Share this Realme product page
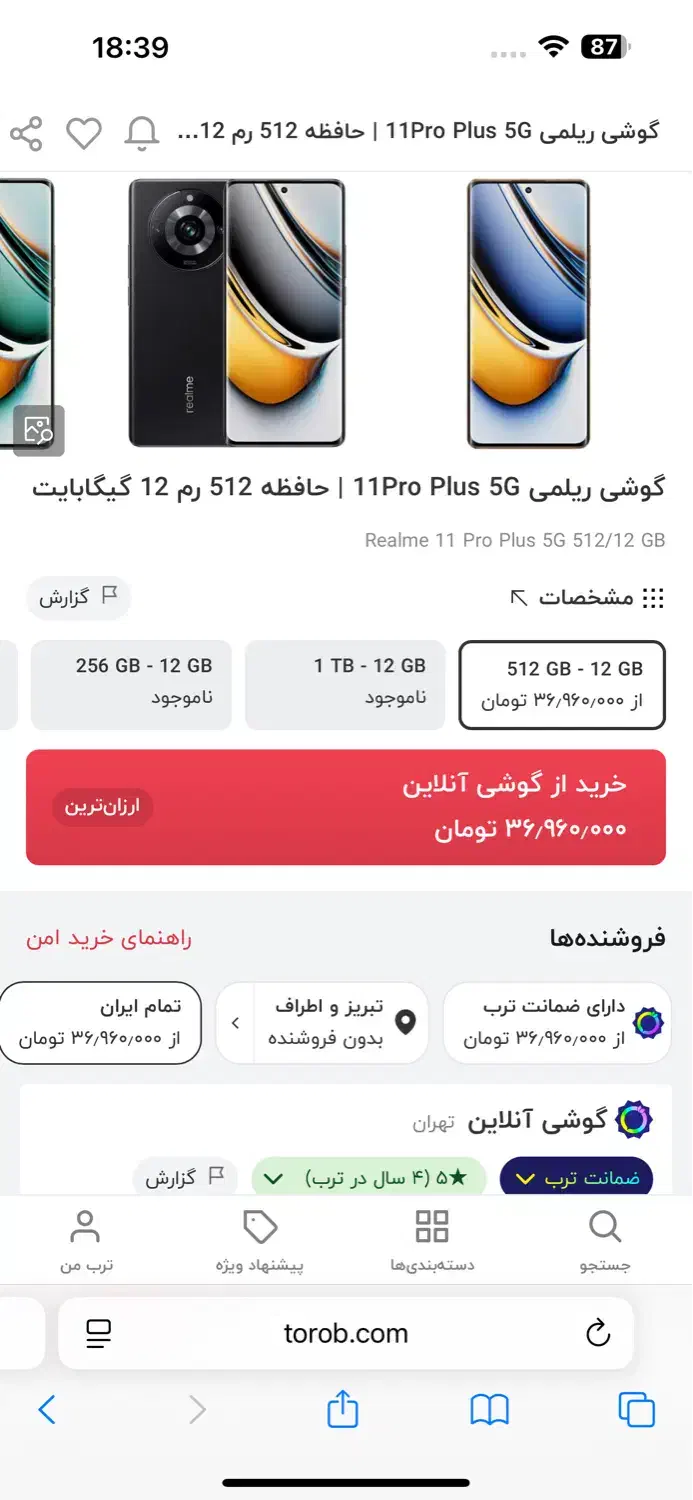The height and width of the screenshot is (1500, 693). click(x=26, y=133)
